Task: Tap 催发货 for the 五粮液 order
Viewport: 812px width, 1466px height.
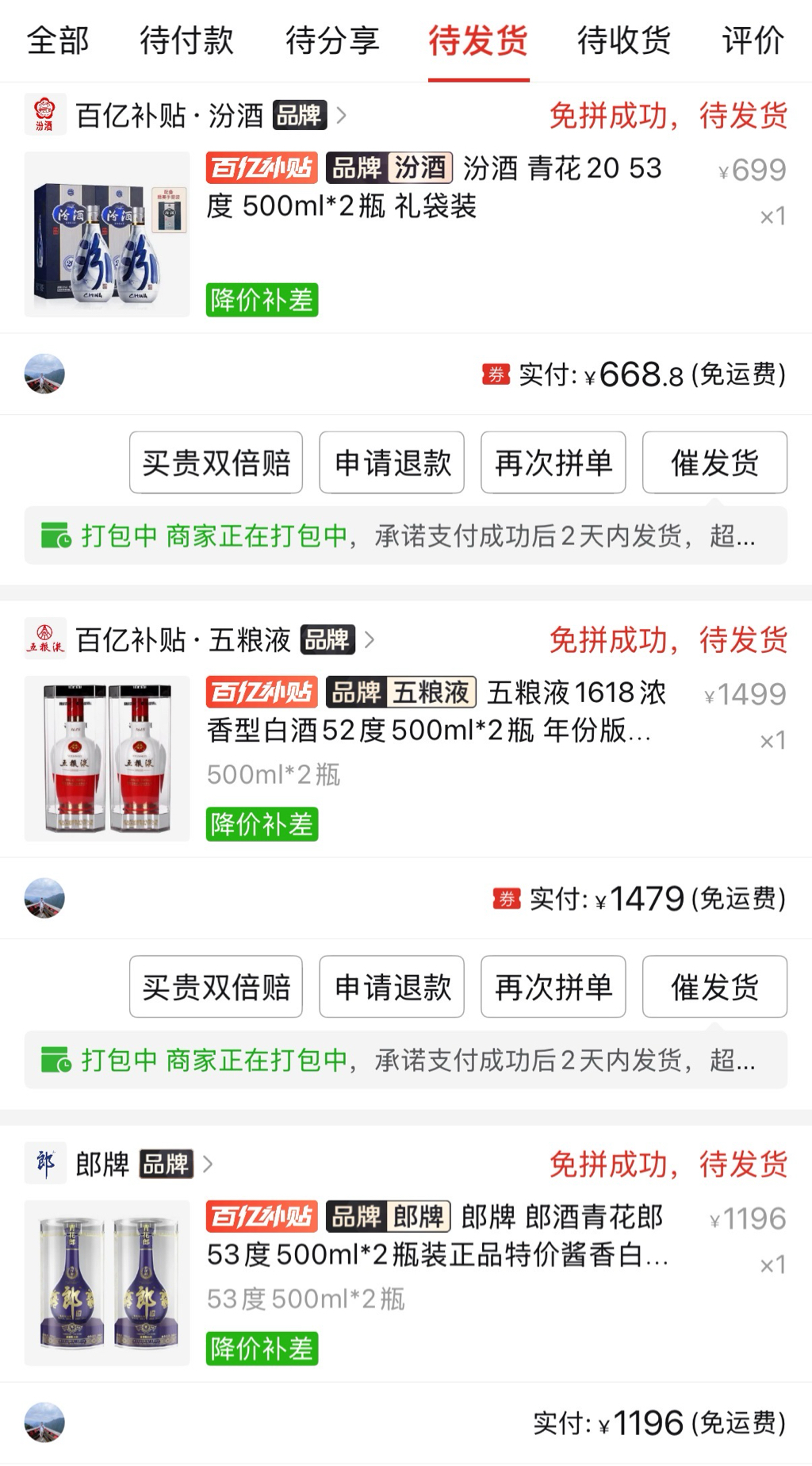Action: click(714, 987)
